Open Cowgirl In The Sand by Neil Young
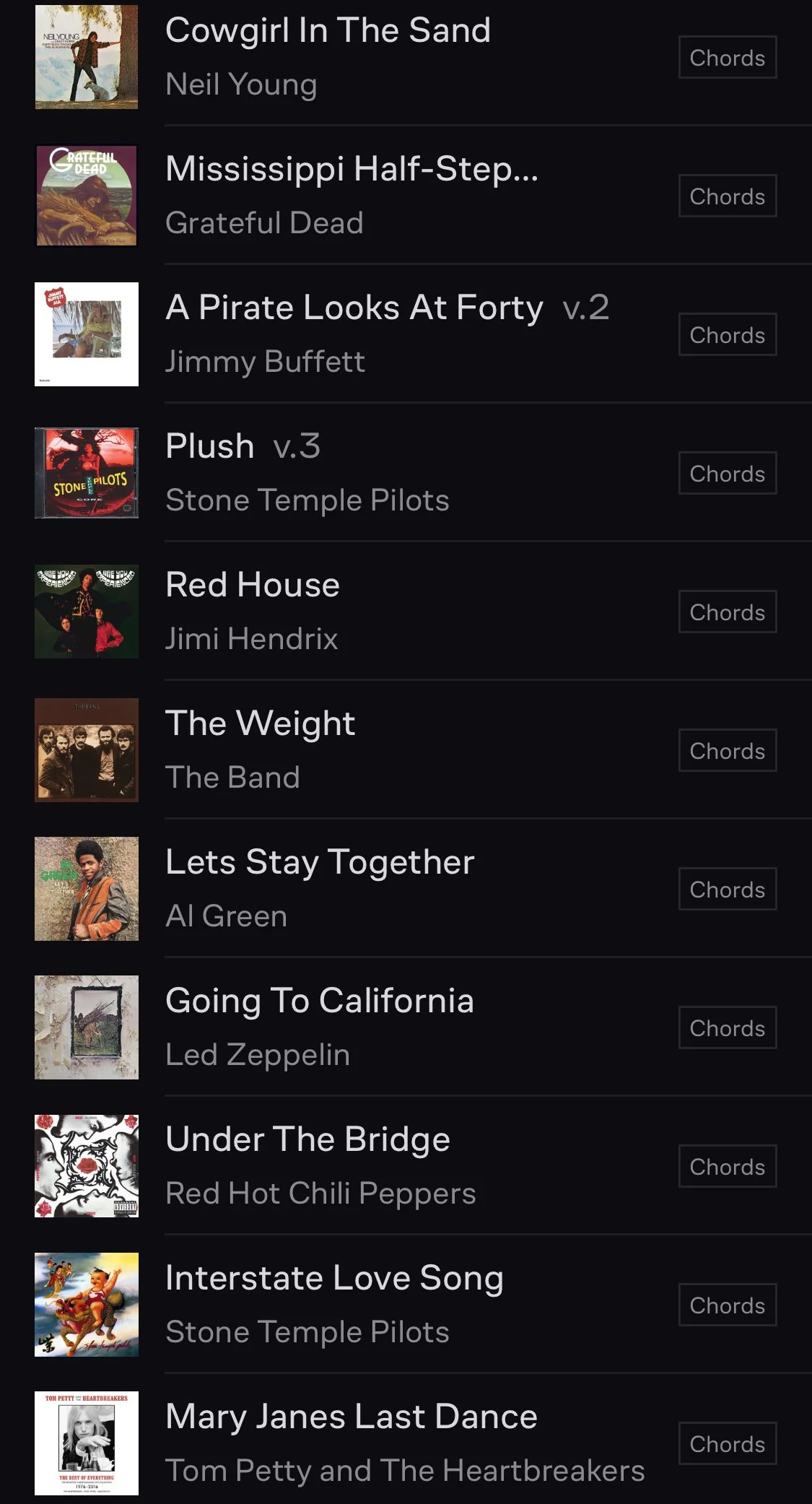This screenshot has width=812, height=1504. click(328, 31)
